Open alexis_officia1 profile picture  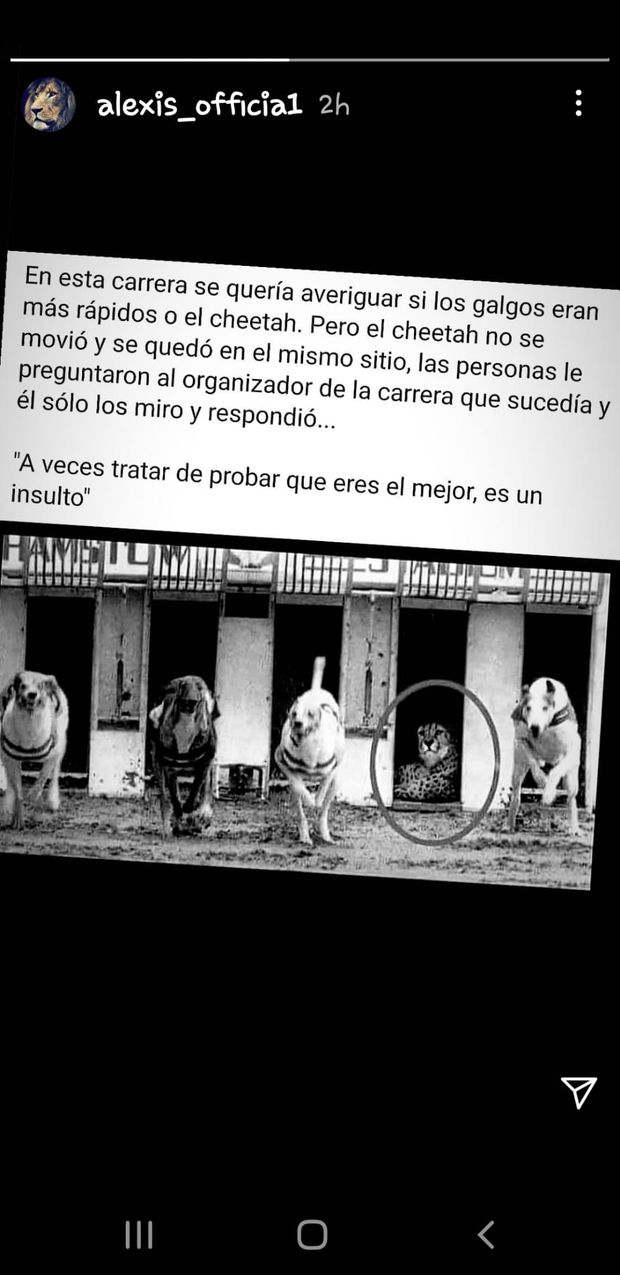coord(48,104)
